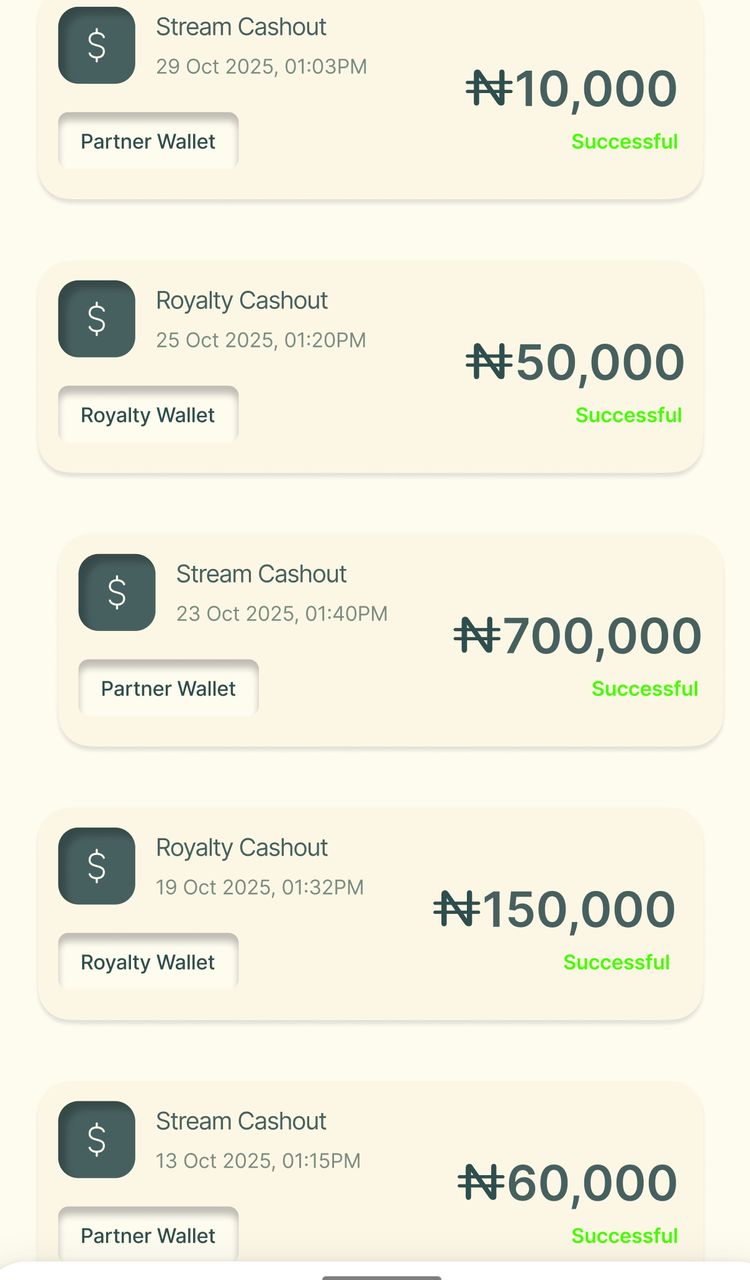Viewport: 750px width, 1280px height.
Task: Select Royalty Wallet on the 25 Oct cashout
Action: point(148,415)
